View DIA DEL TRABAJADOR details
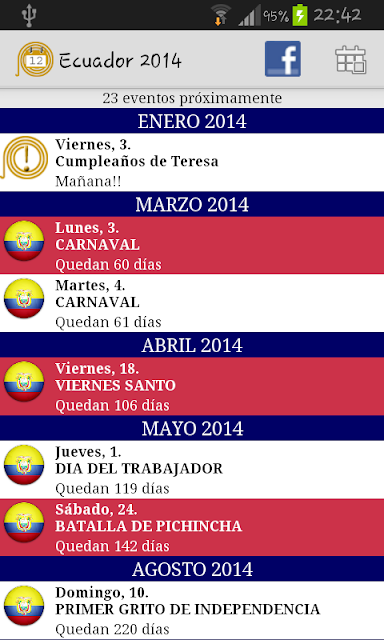The image size is (384, 640). coord(192,469)
